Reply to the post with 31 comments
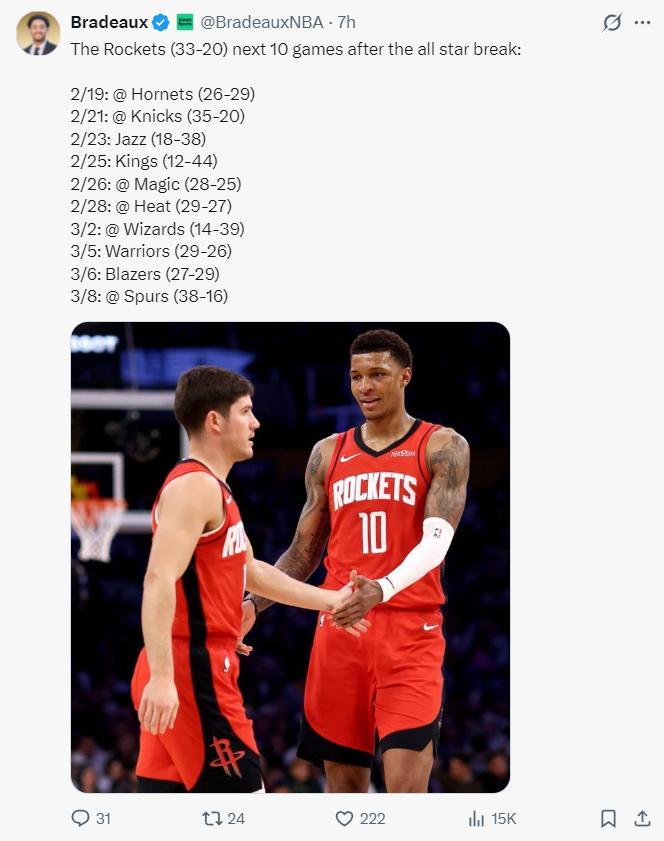This screenshot has height=841, width=664. [81, 818]
